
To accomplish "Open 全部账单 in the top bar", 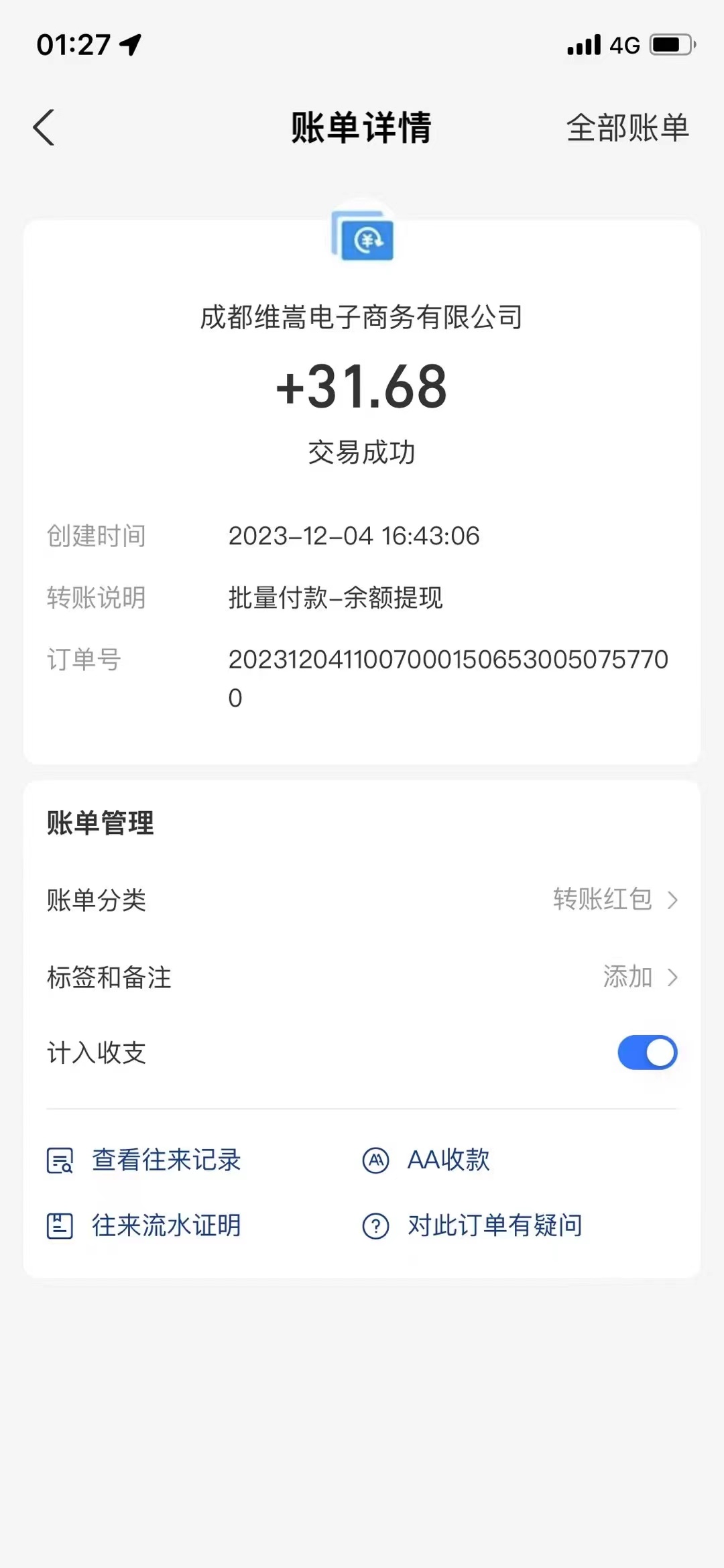I will 627,127.
